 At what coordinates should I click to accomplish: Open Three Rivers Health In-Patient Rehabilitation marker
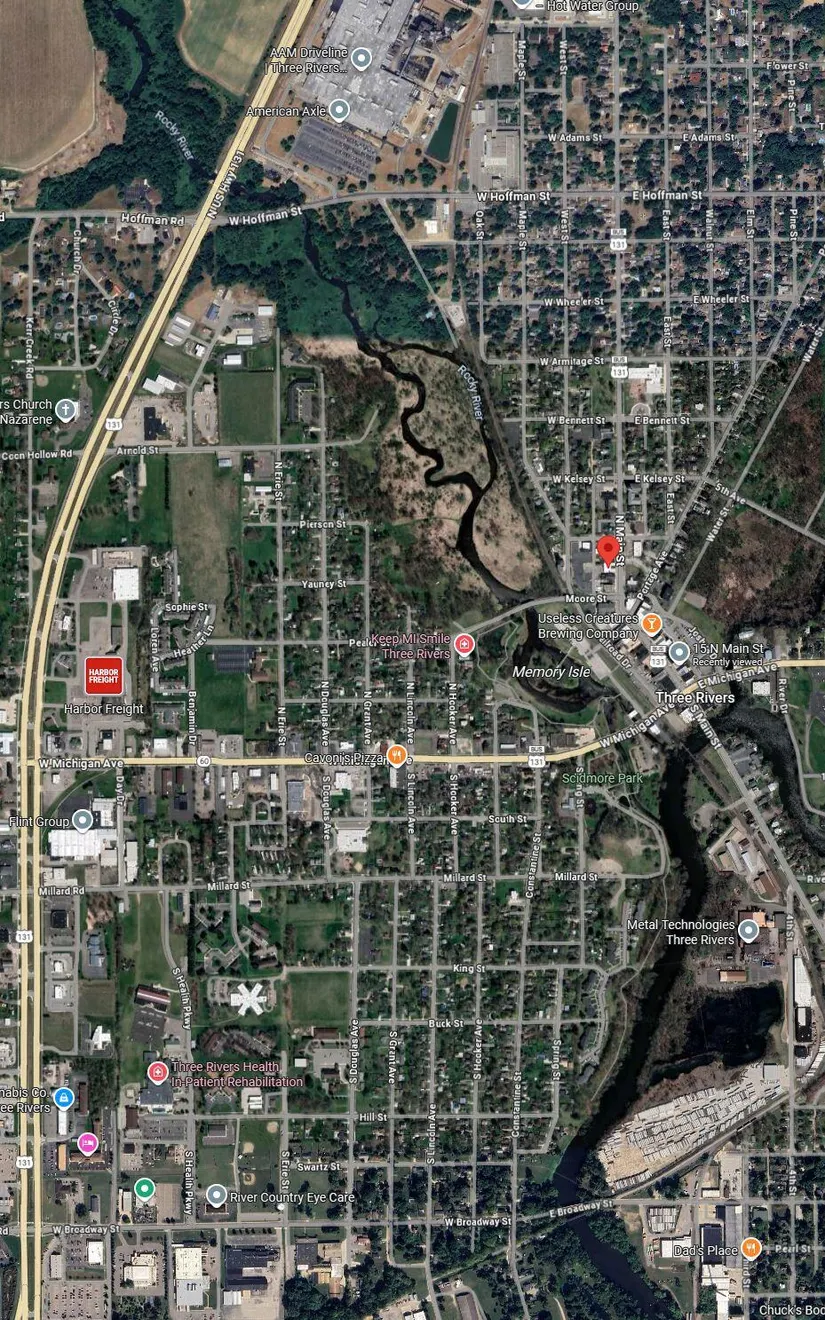coord(157,1073)
